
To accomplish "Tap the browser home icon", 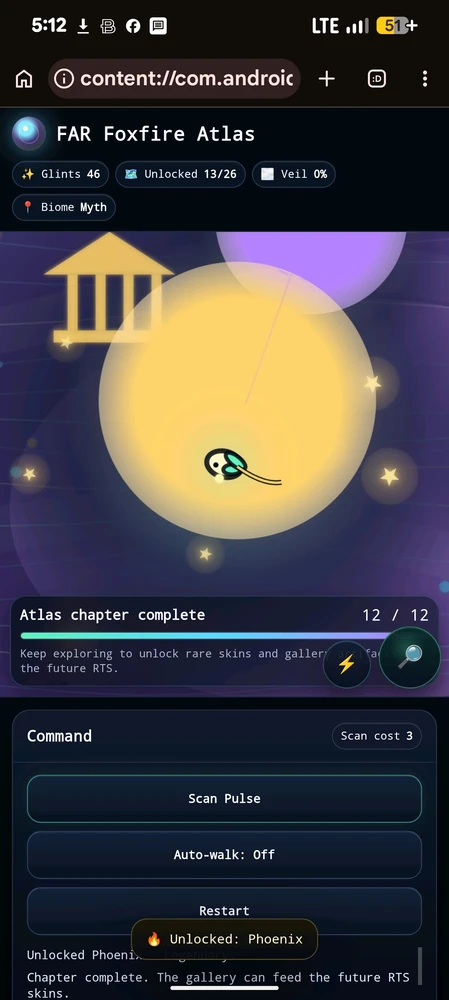I will pyautogui.click(x=24, y=79).
